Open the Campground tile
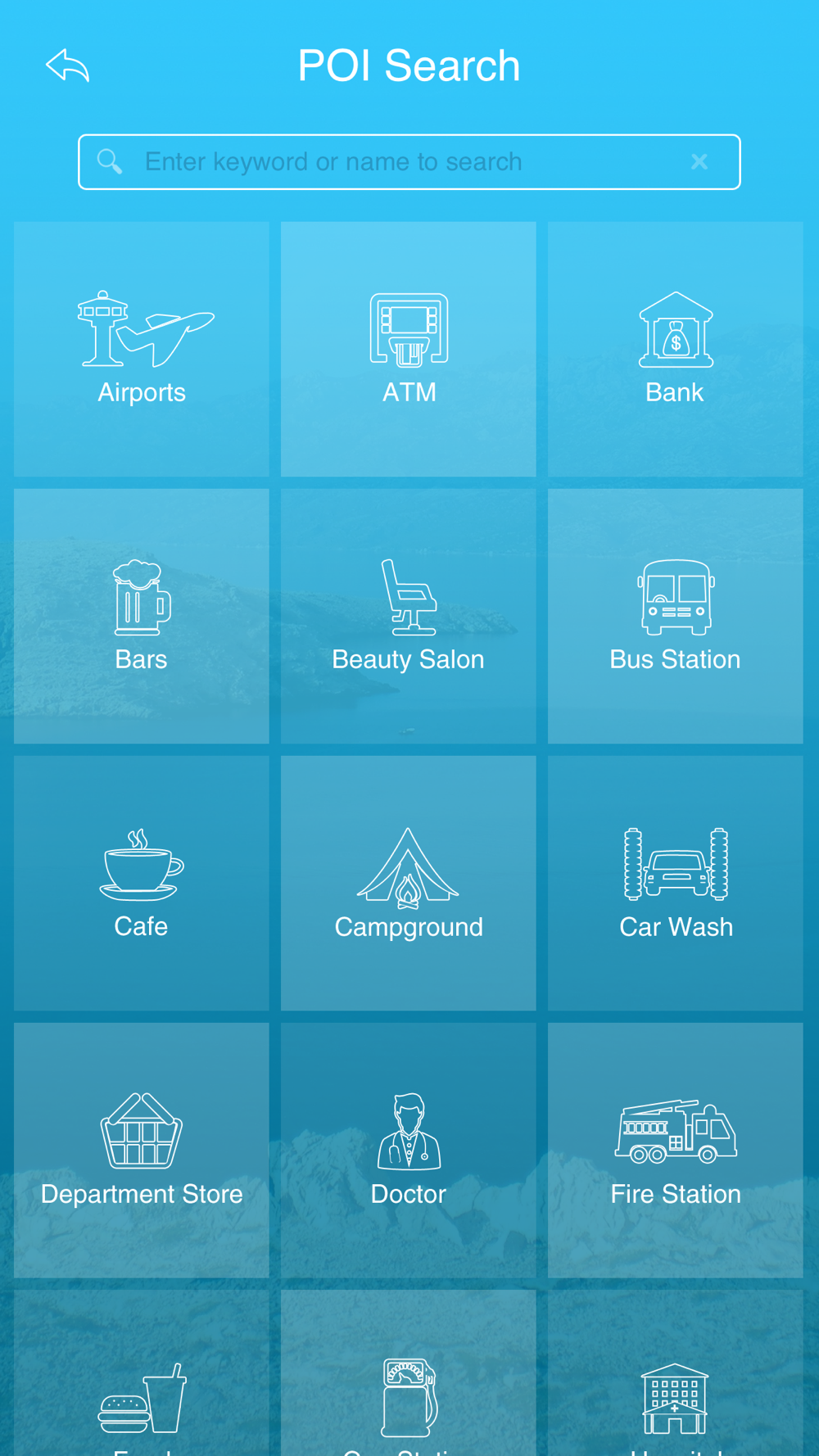Viewport: 819px width, 1456px height. point(409,884)
